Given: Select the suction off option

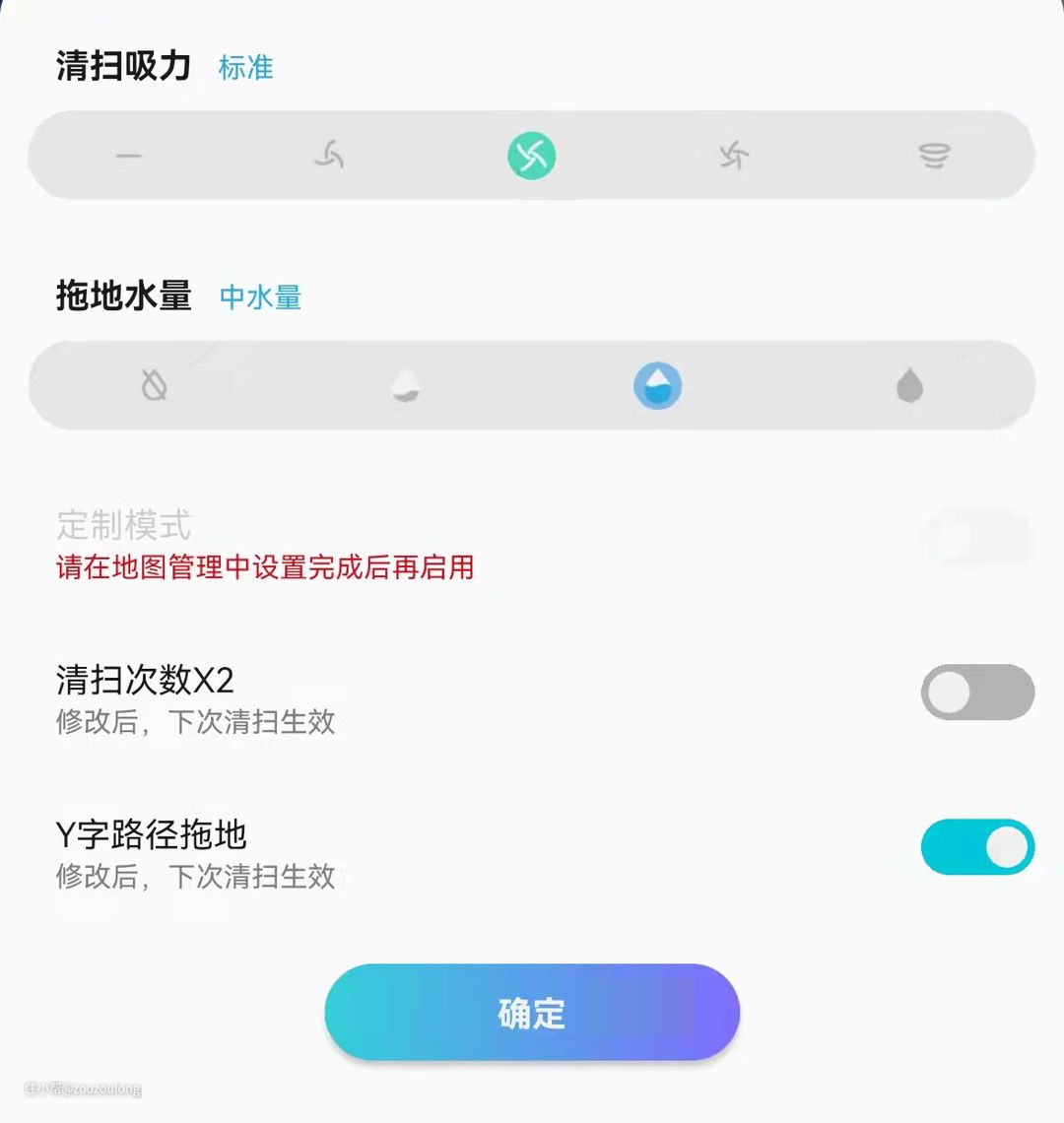Looking at the screenshot, I should pos(129,156).
